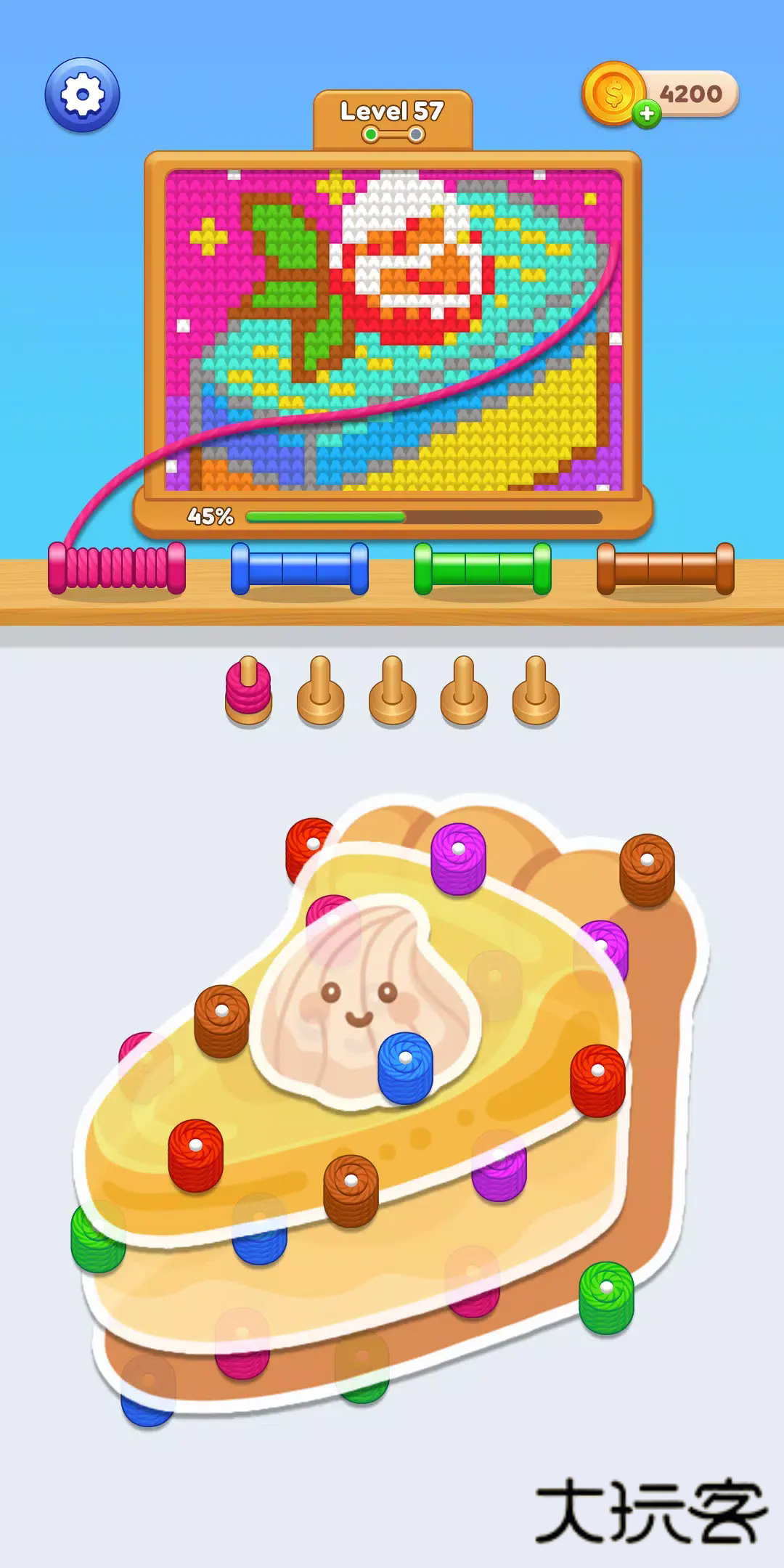784x1568 pixels.
Task: Select the brown spool on the cake's front edge
Action: pos(351,1191)
